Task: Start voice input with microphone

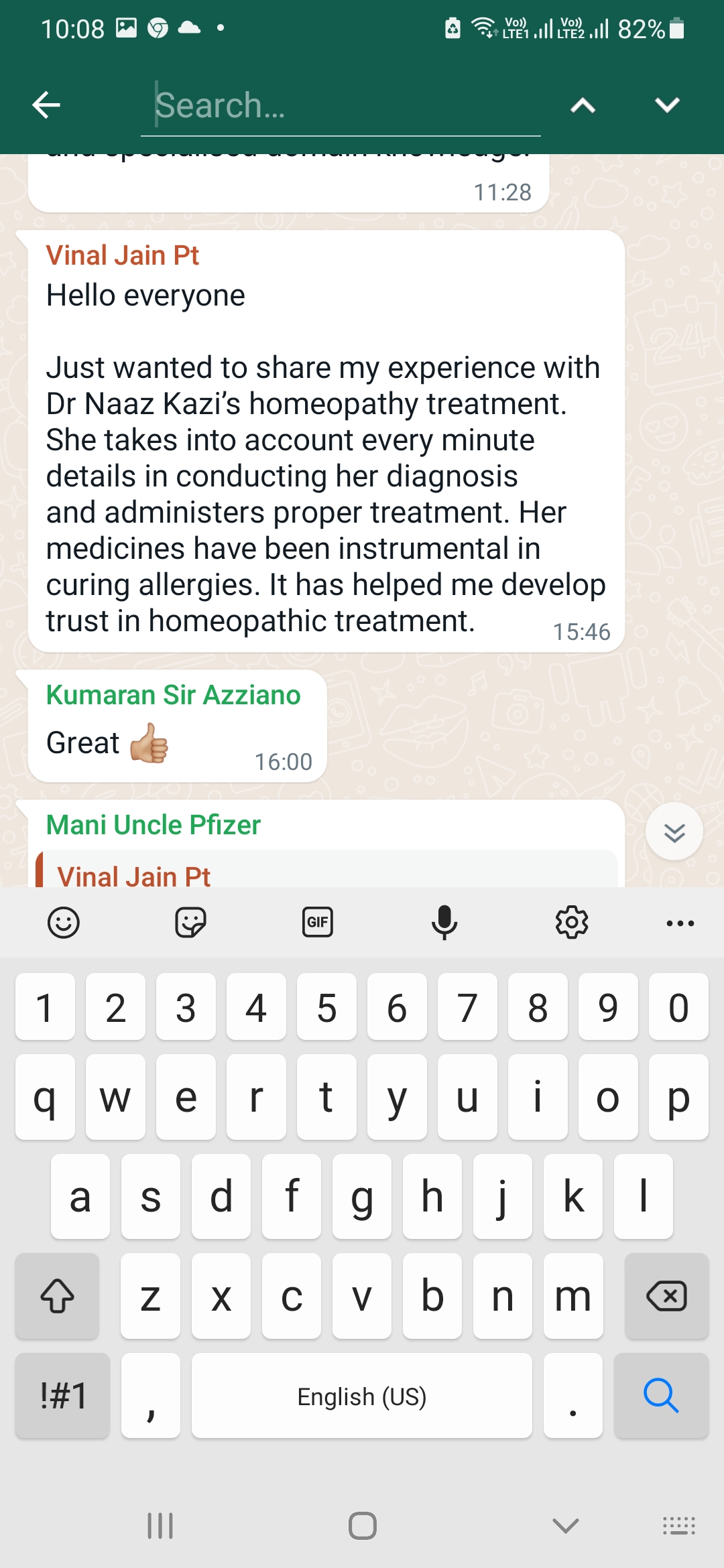Action: point(444,923)
